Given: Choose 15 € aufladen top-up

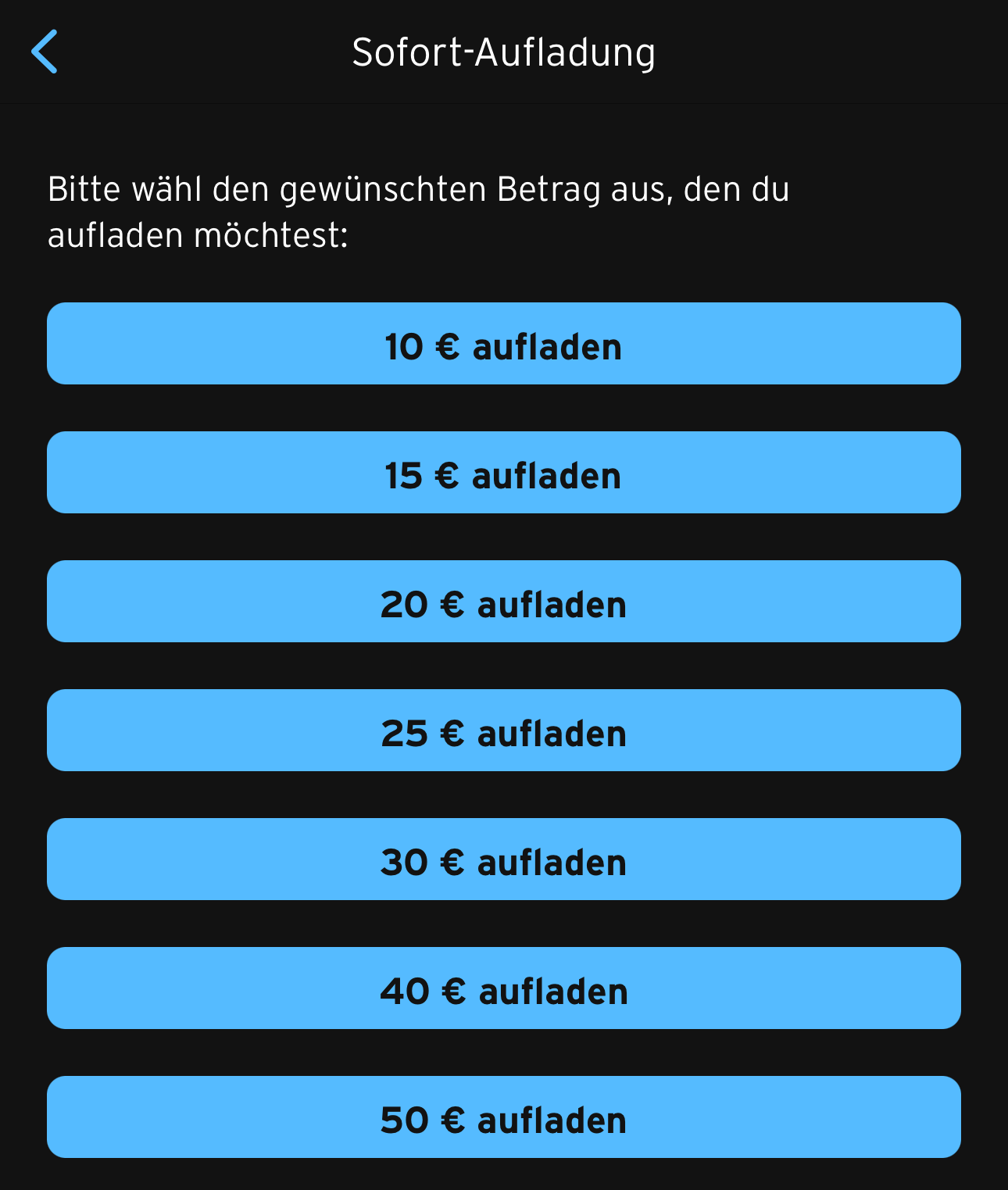Looking at the screenshot, I should [x=503, y=473].
